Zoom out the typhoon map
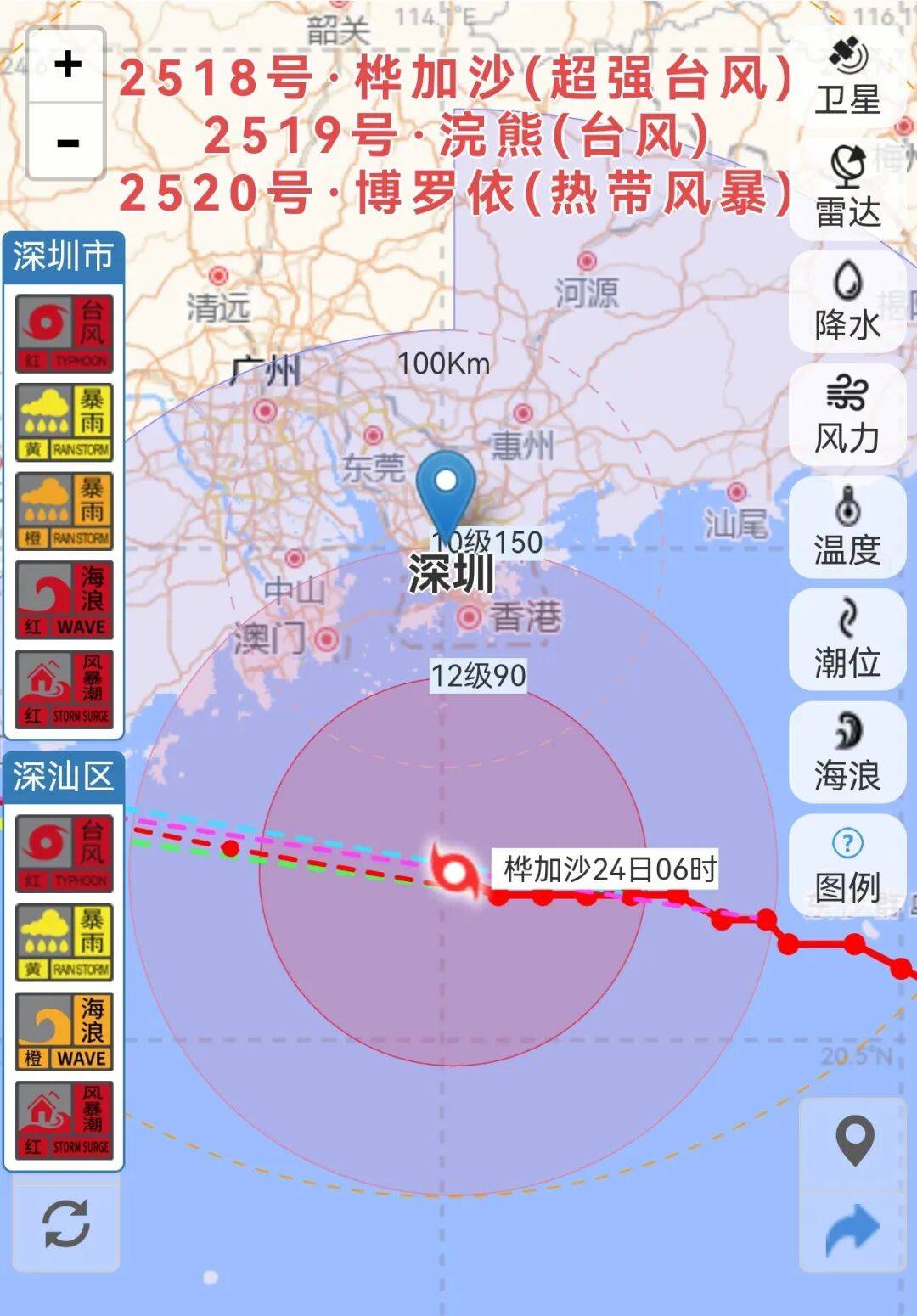The image size is (917, 1316). (x=66, y=142)
